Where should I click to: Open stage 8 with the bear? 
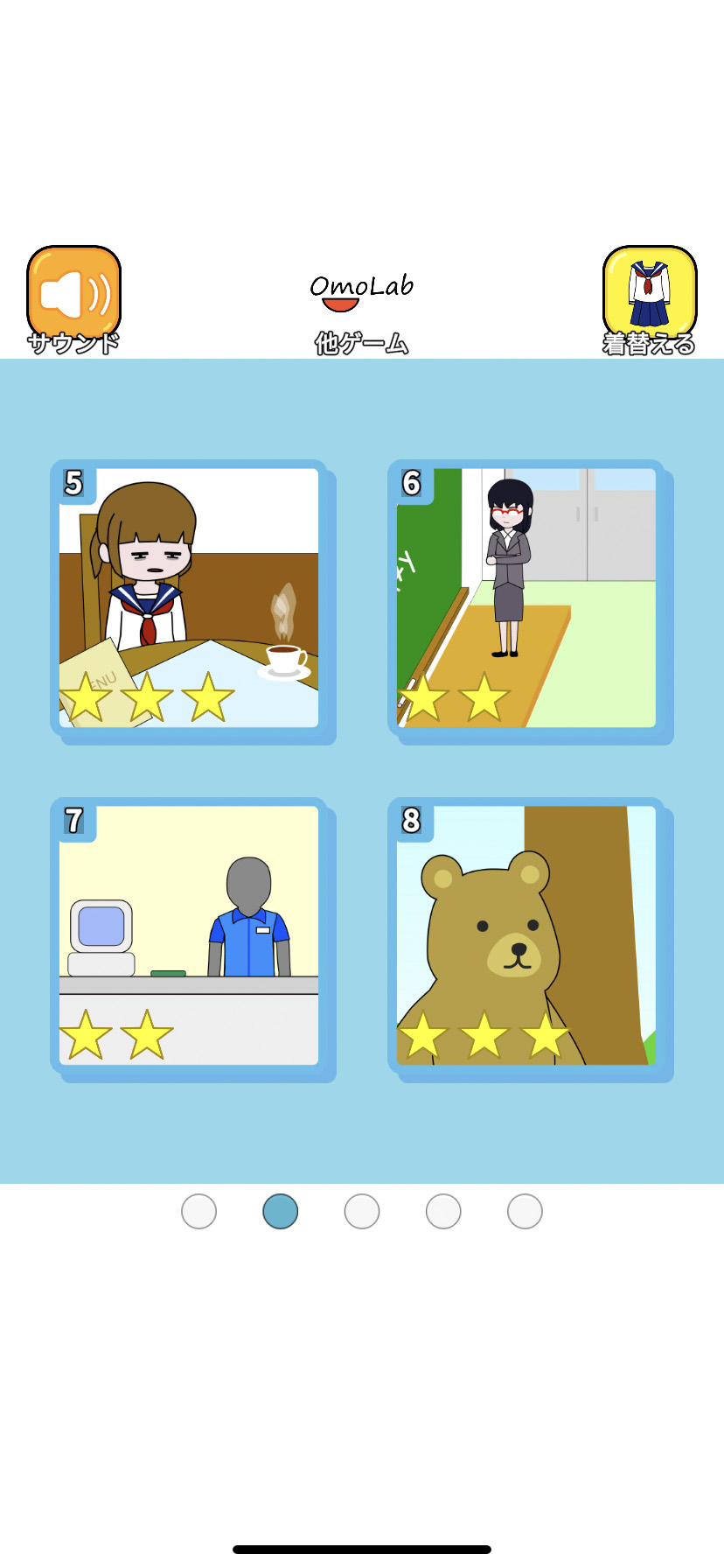(526, 935)
